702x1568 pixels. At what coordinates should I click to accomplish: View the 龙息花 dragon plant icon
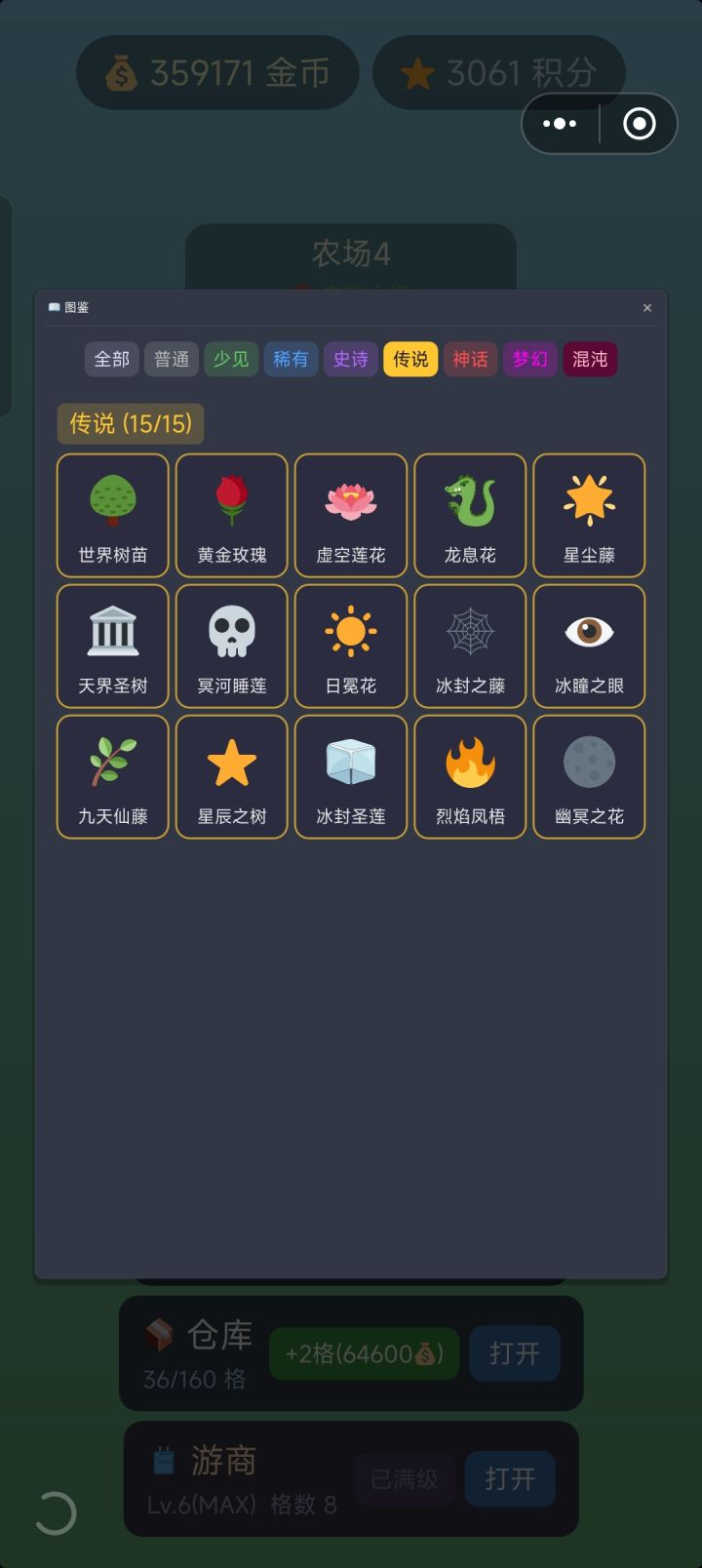(x=470, y=516)
